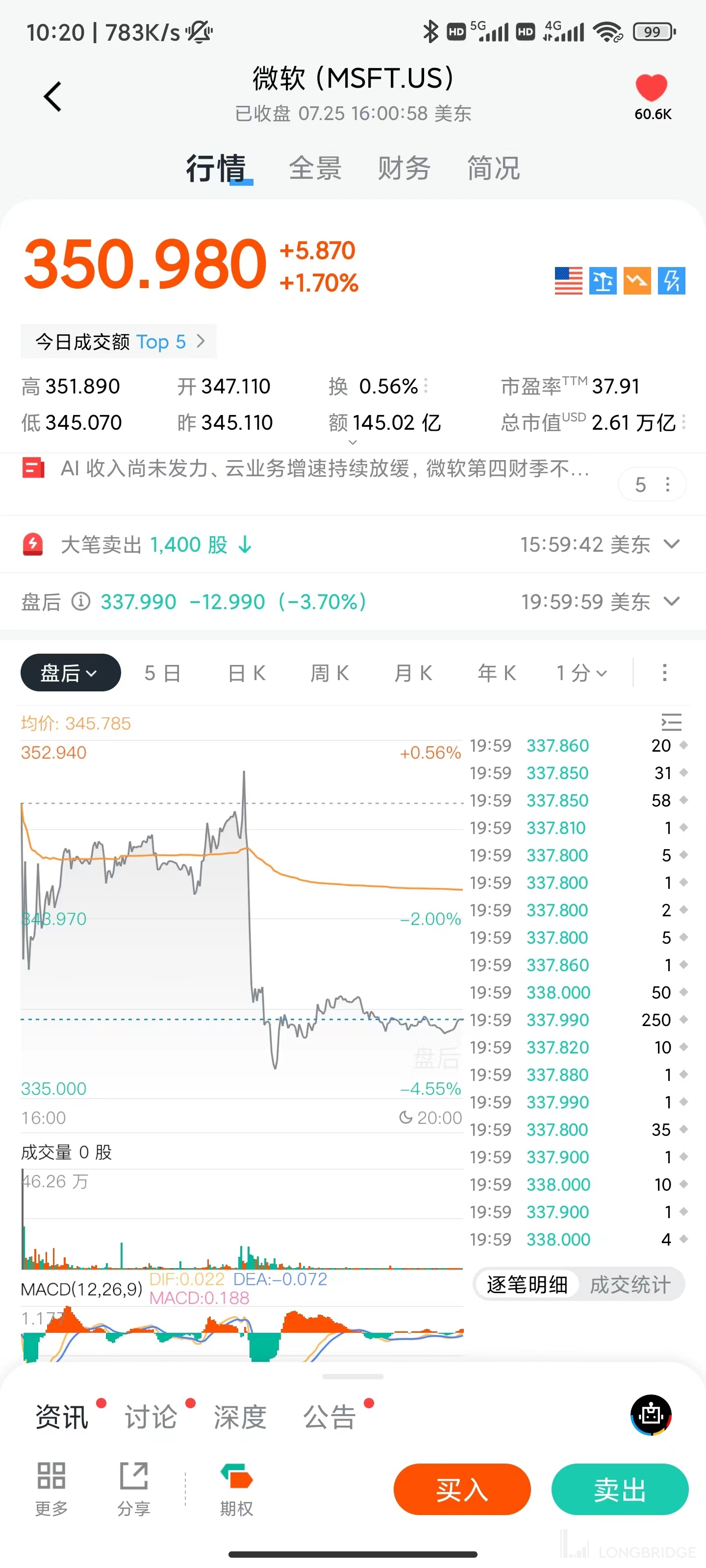The width and height of the screenshot is (706, 1568).
Task: Open the 盘后 chart period dropdown
Action: coord(70,673)
